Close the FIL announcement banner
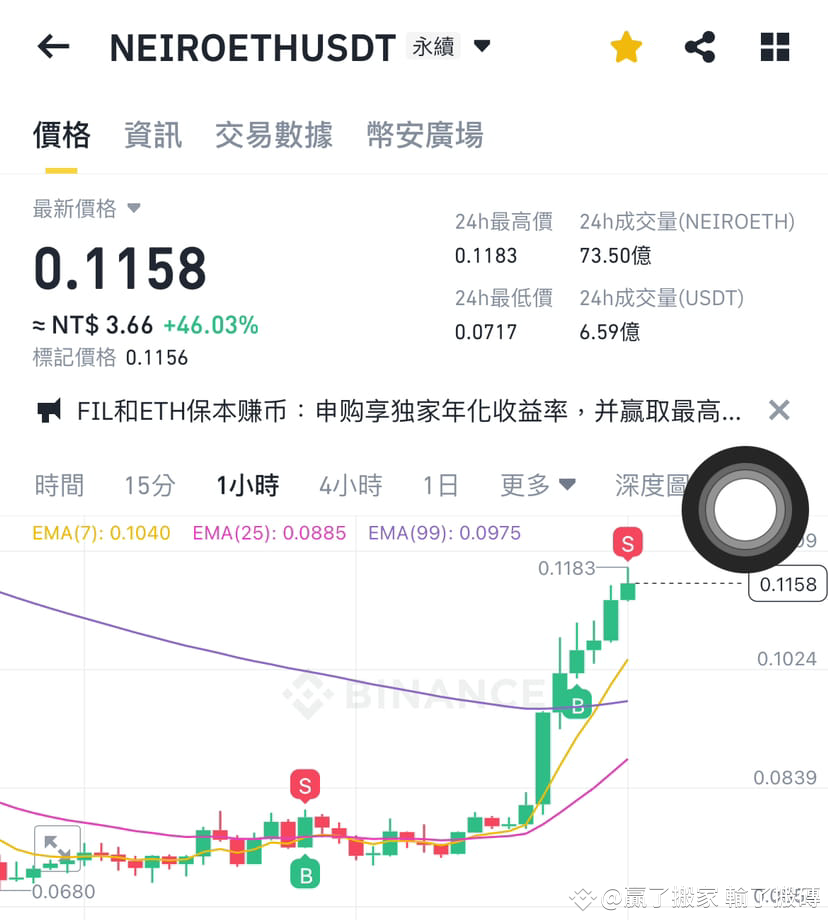 (x=779, y=409)
